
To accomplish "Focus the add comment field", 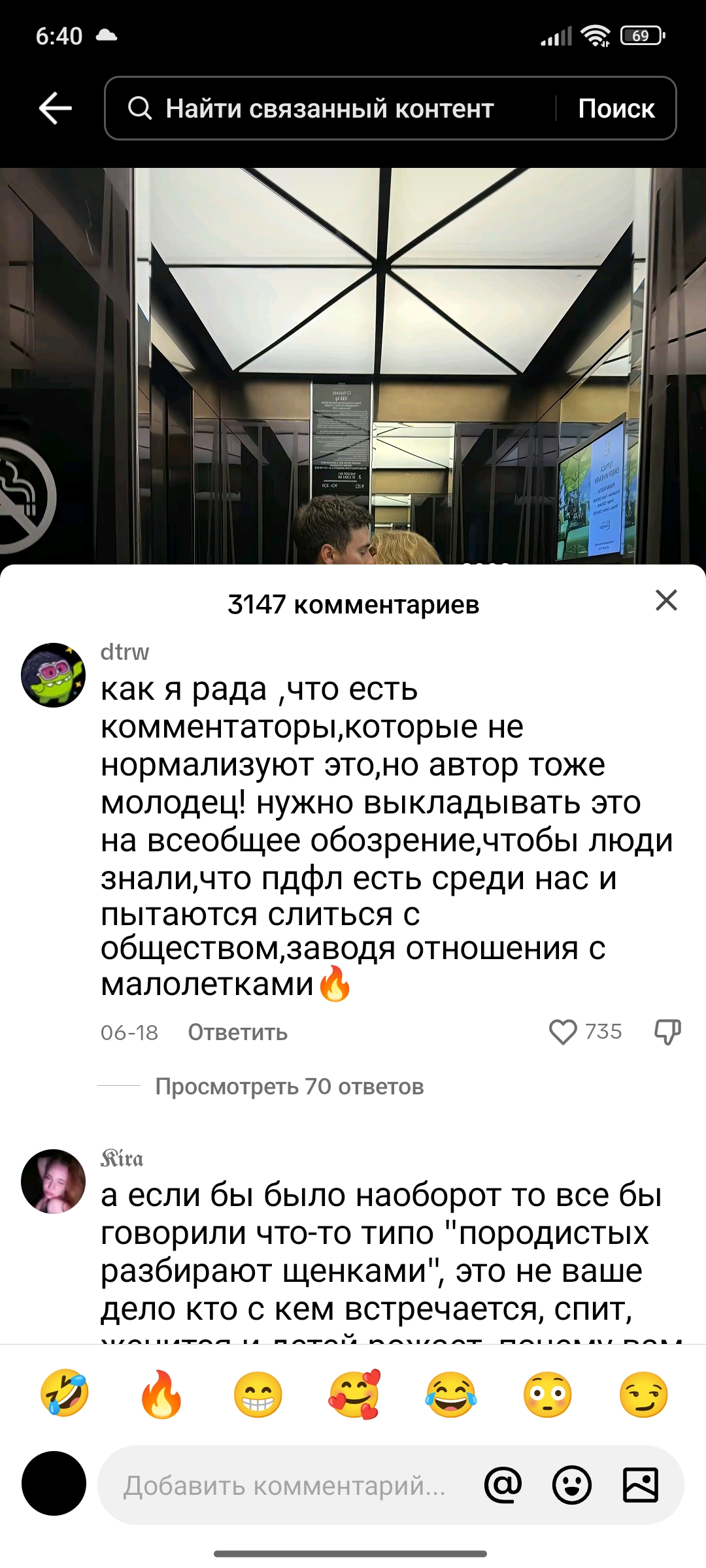I will pyautogui.click(x=285, y=1486).
